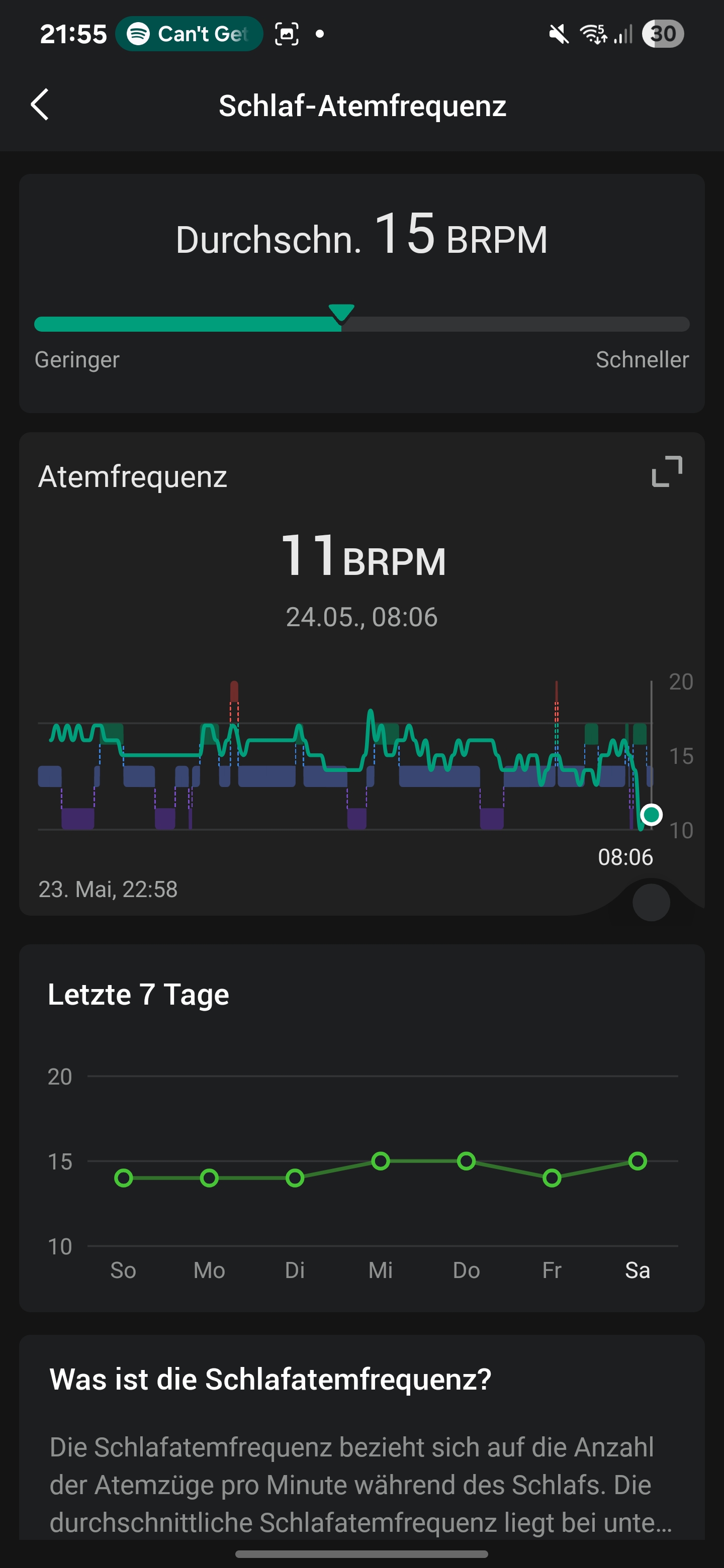
Task: Select the Mi point in the weekly chart
Action: tap(381, 1161)
